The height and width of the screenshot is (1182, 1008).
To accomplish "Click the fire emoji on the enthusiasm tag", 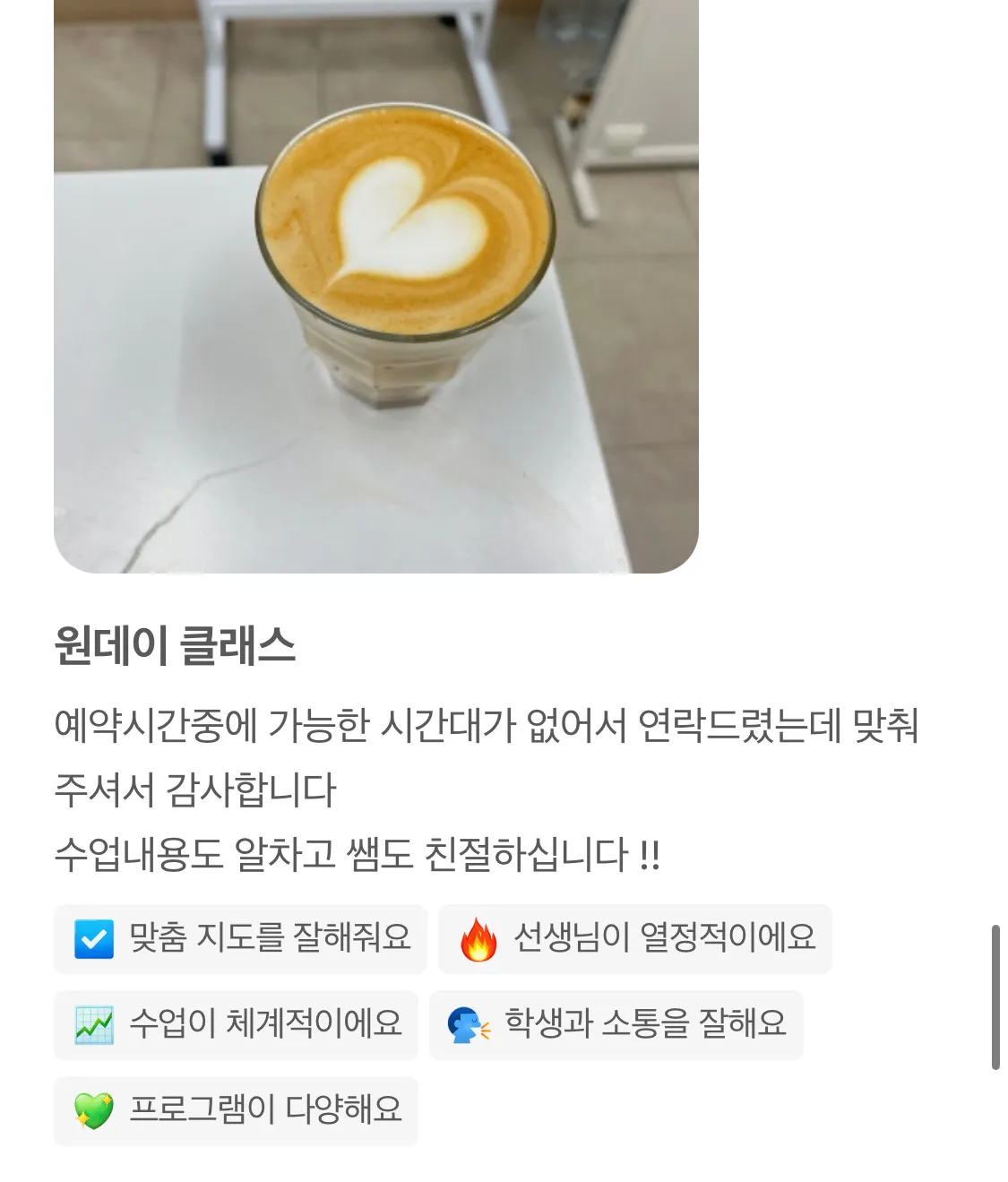I will (x=479, y=939).
